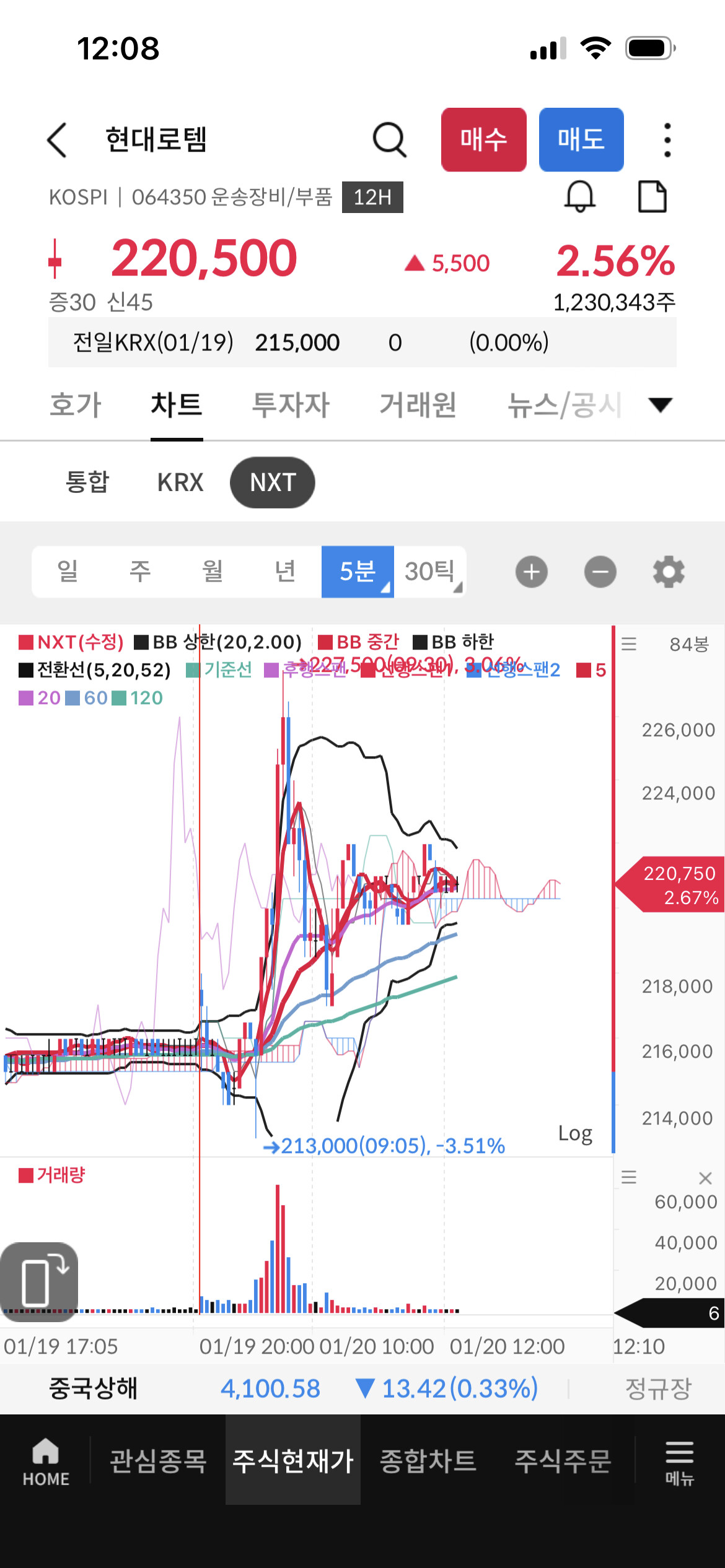Tap the blue 매도 sell button
The image size is (725, 1568).
[581, 139]
